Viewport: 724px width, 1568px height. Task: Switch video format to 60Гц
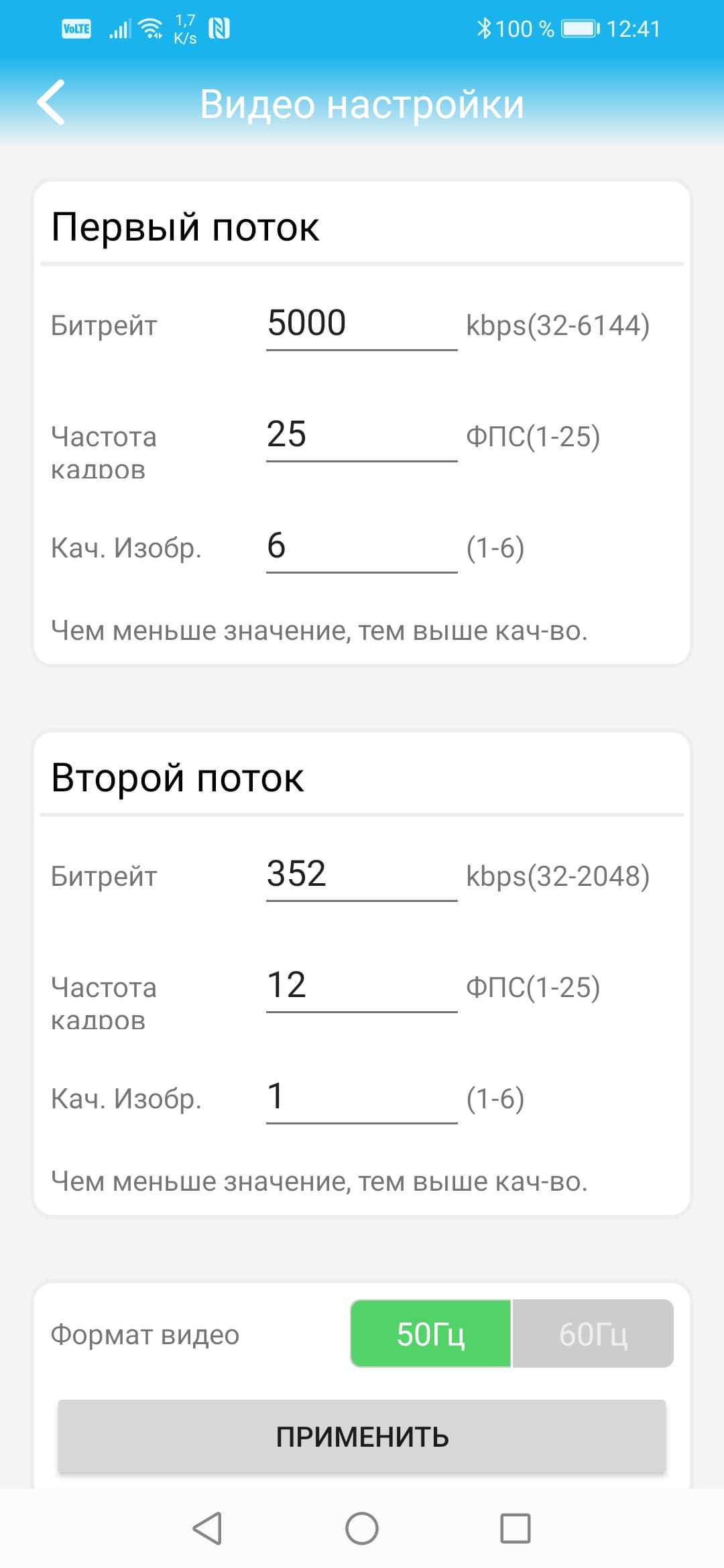tap(593, 1333)
